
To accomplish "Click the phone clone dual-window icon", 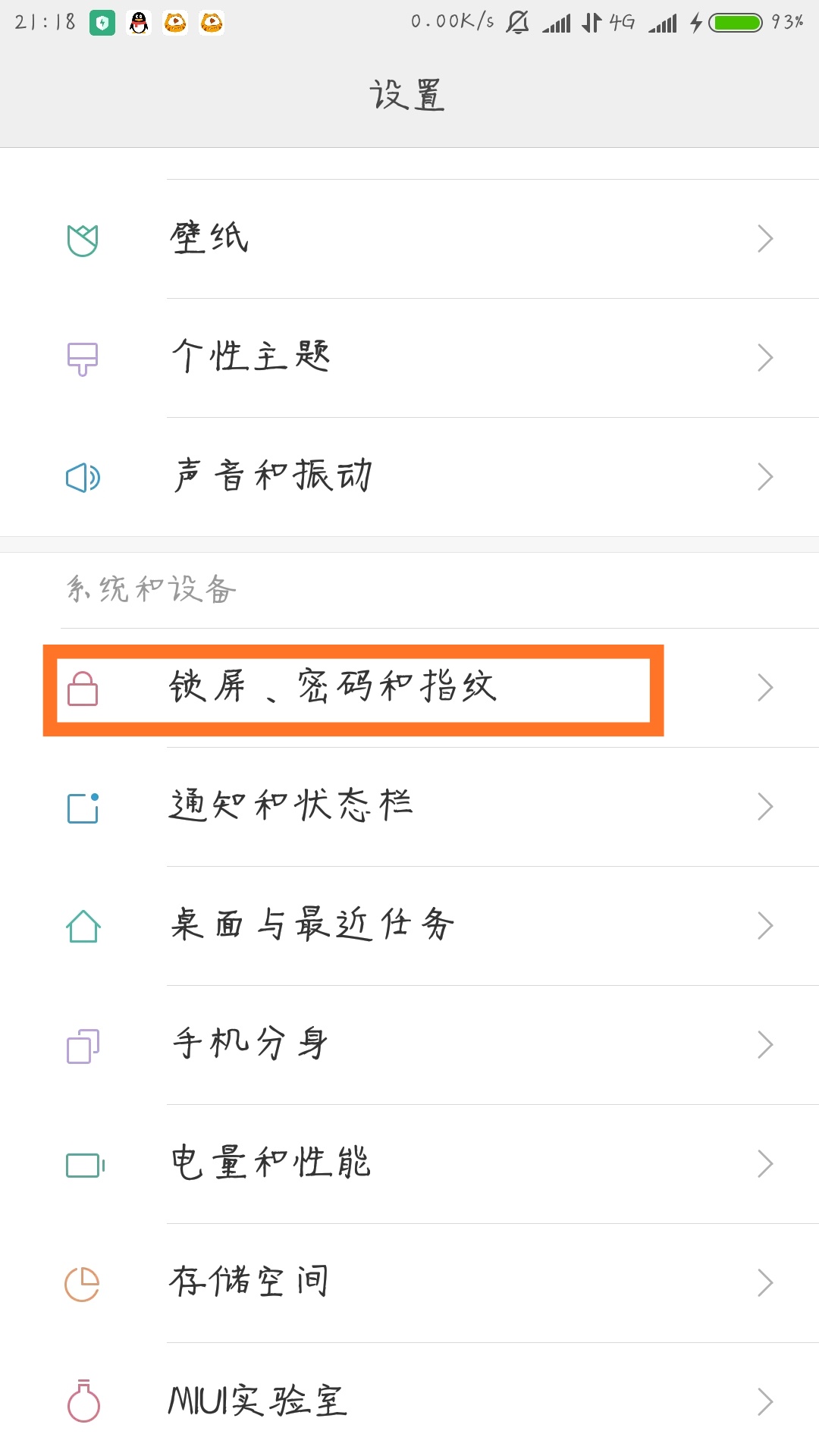I will tap(83, 1043).
